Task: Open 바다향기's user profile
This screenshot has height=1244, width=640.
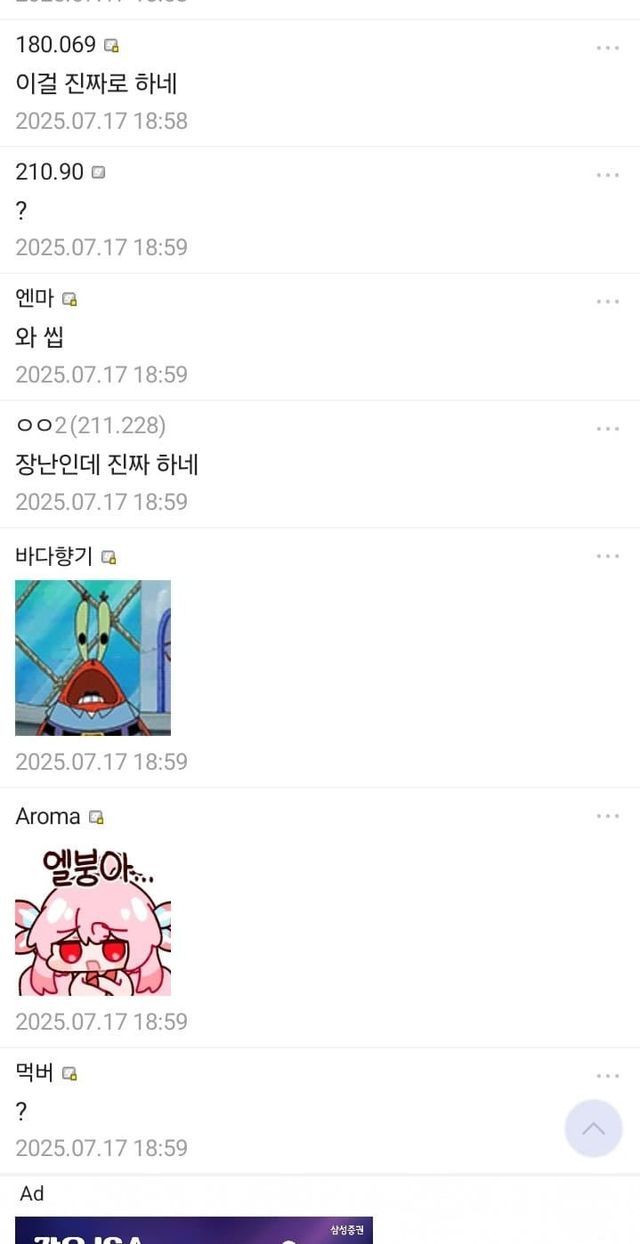Action: [x=54, y=556]
